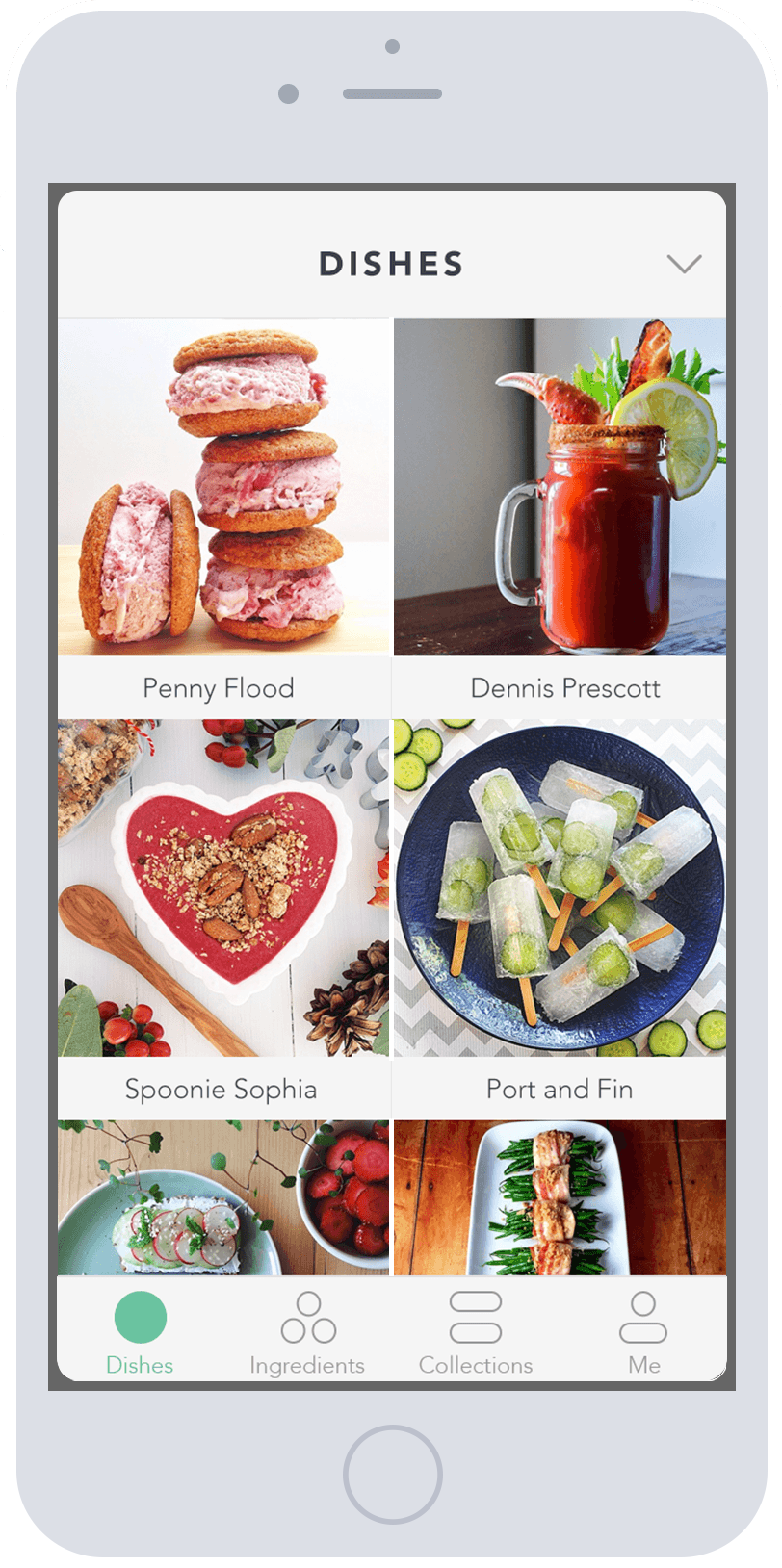Switch to the Dishes tab
The width and height of the screenshot is (782, 1568).
click(x=141, y=1332)
